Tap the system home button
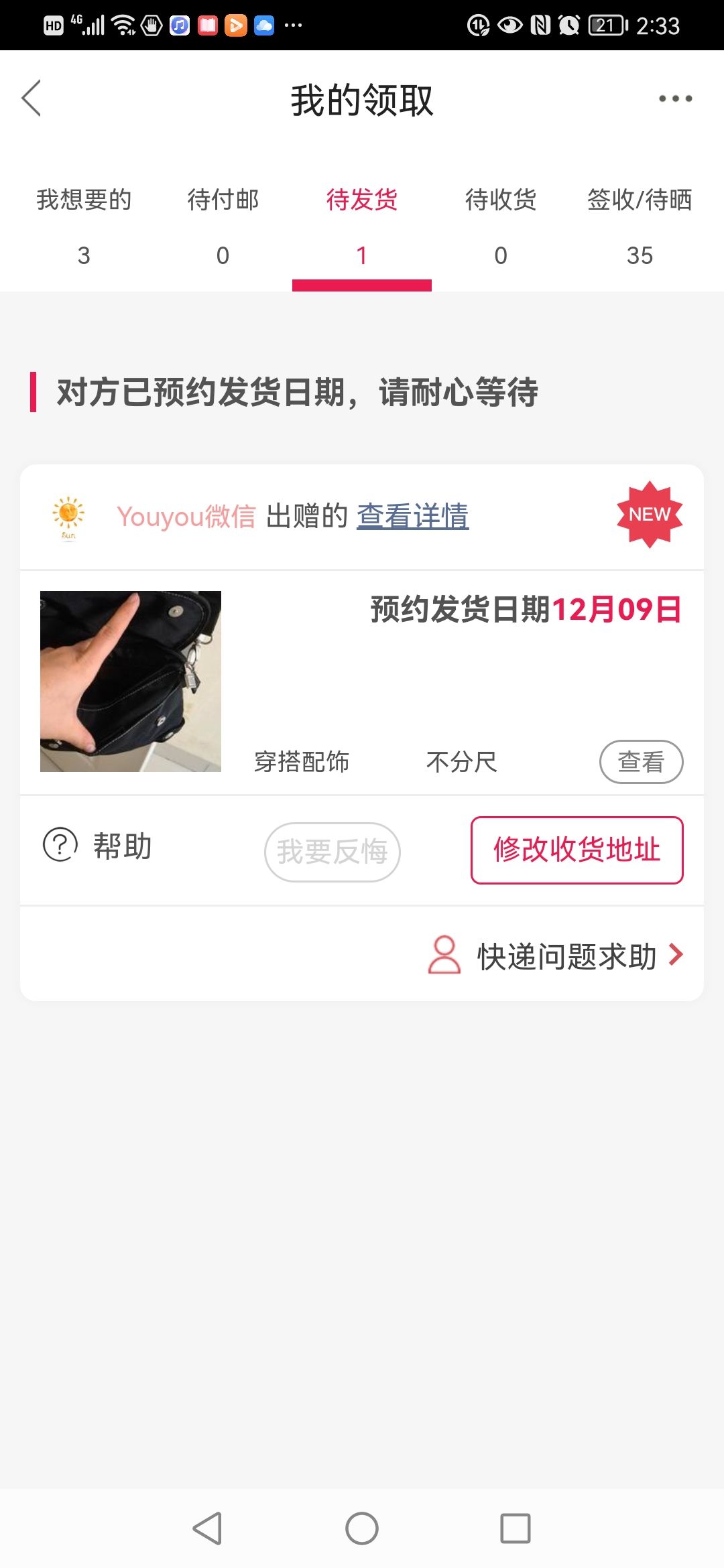This screenshot has width=724, height=1568. (x=362, y=1528)
